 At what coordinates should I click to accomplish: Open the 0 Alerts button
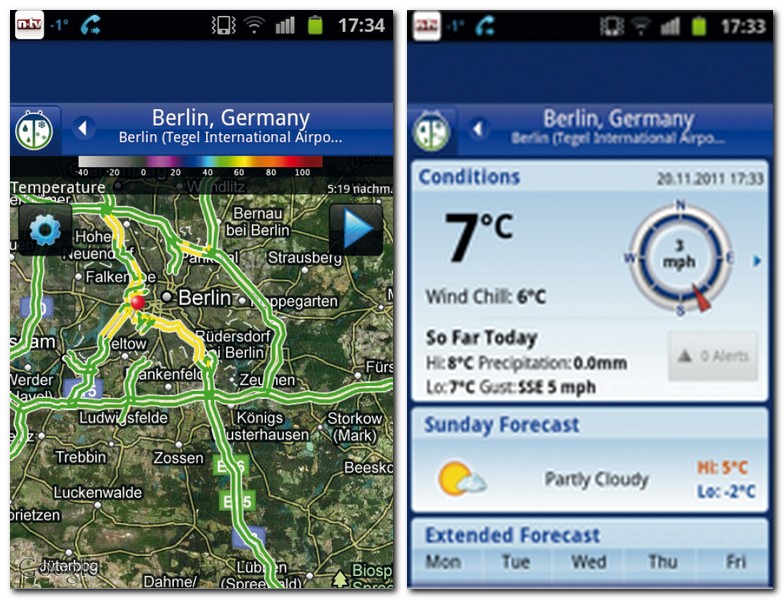point(713,356)
